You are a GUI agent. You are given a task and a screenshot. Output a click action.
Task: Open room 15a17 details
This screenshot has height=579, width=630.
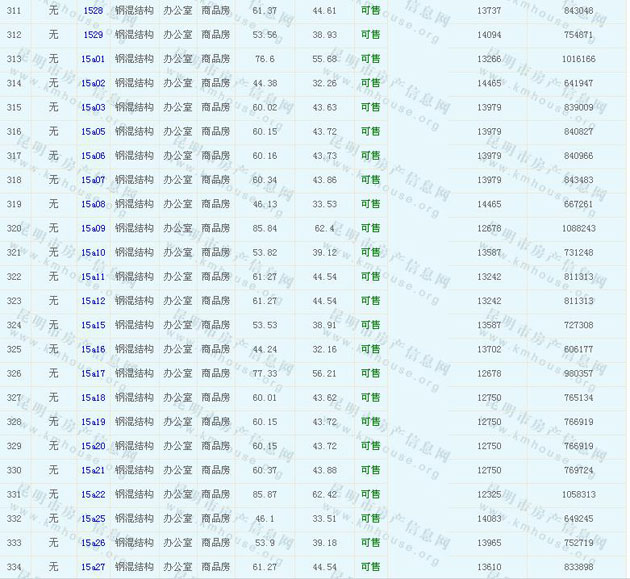point(93,373)
